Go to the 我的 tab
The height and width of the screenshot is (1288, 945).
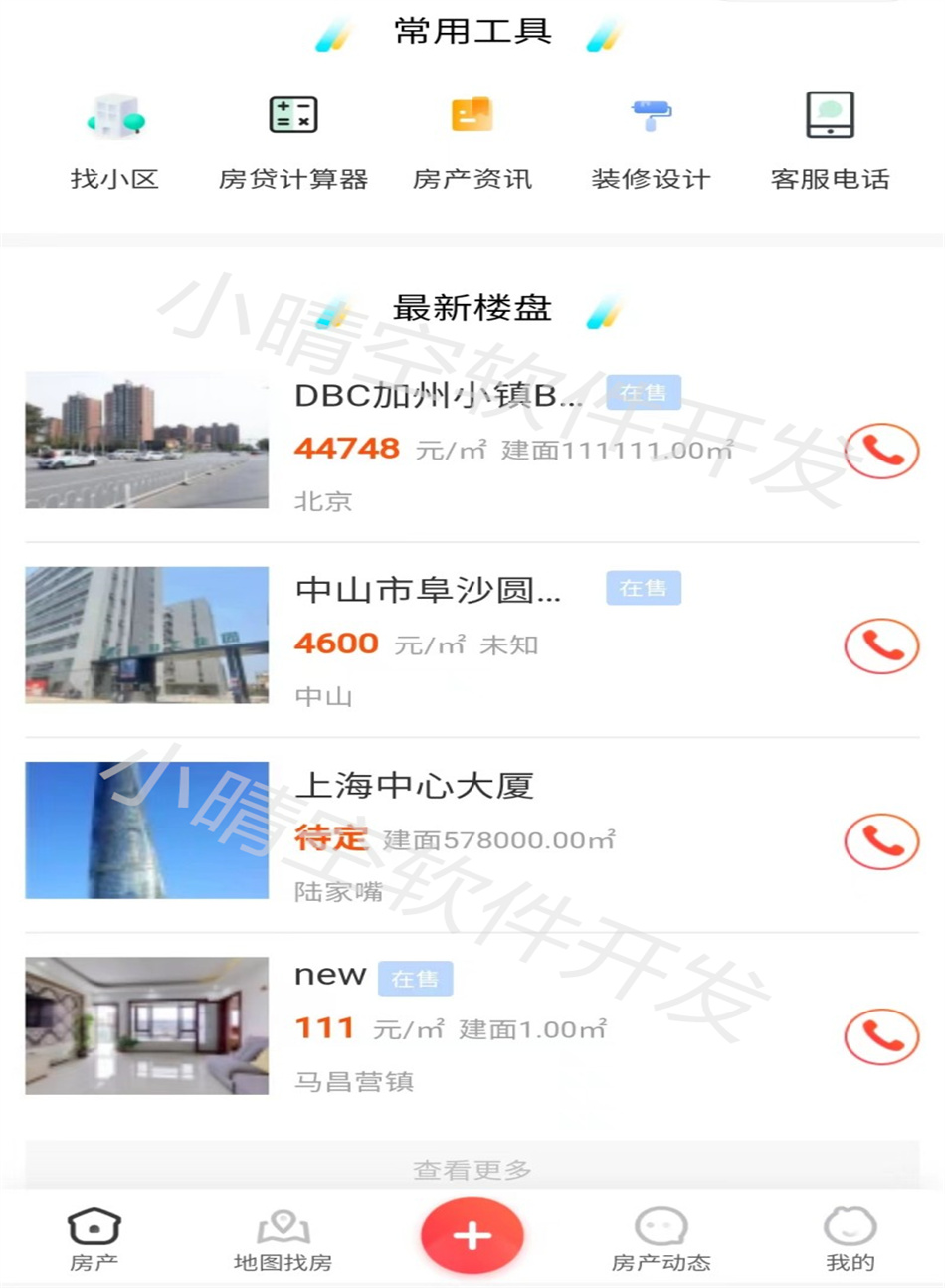(850, 1239)
